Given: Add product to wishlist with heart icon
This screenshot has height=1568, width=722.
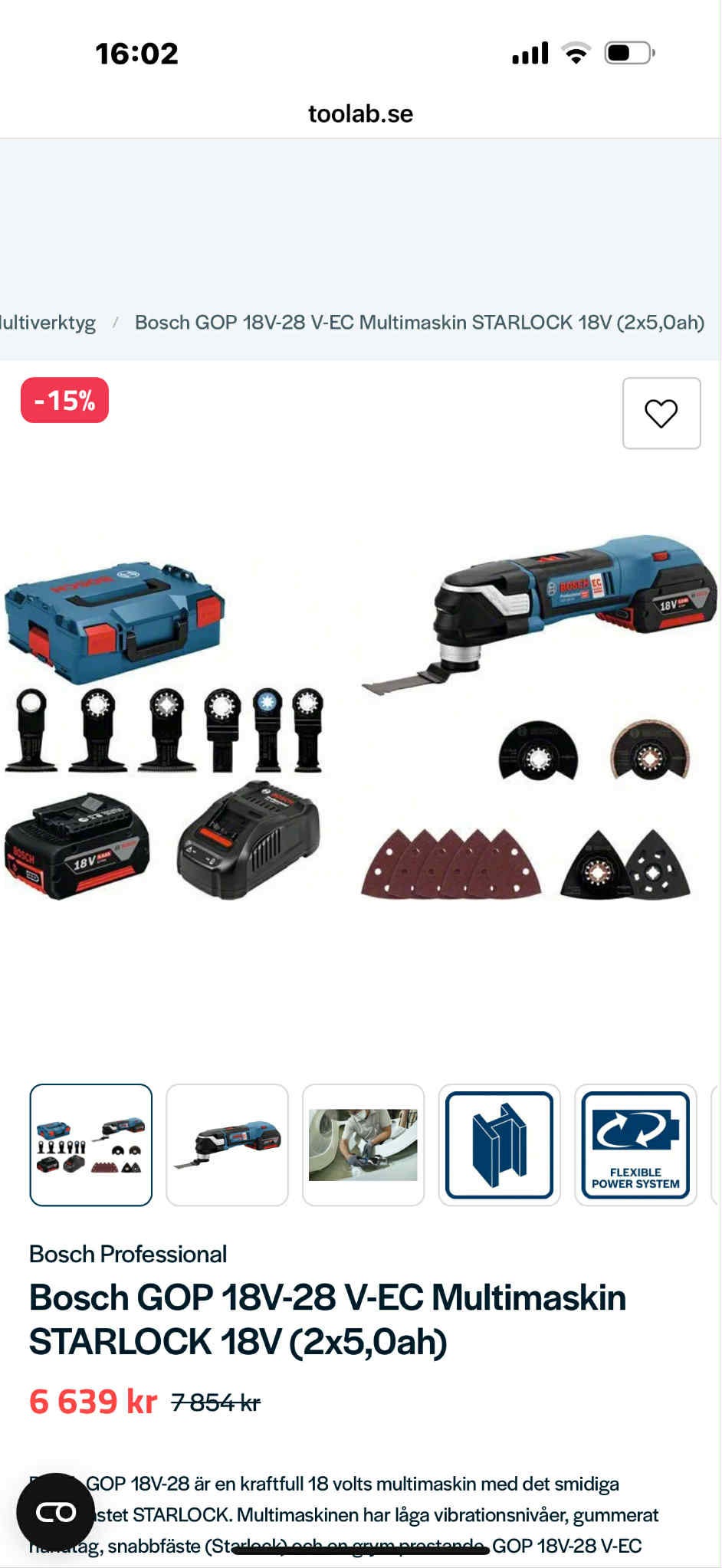Looking at the screenshot, I should 661,413.
